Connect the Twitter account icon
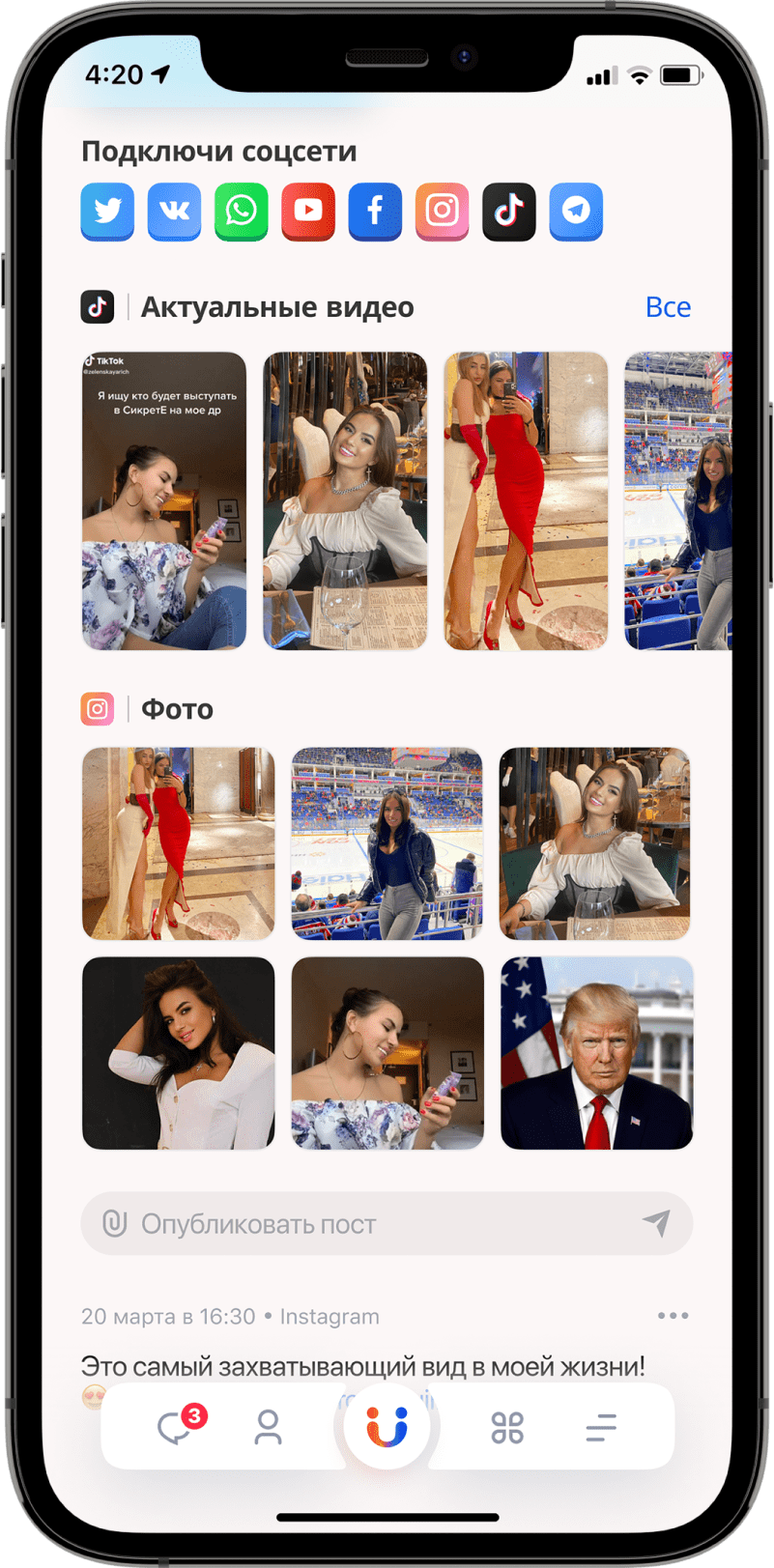Screen dimensions: 774x1568 click(x=107, y=211)
